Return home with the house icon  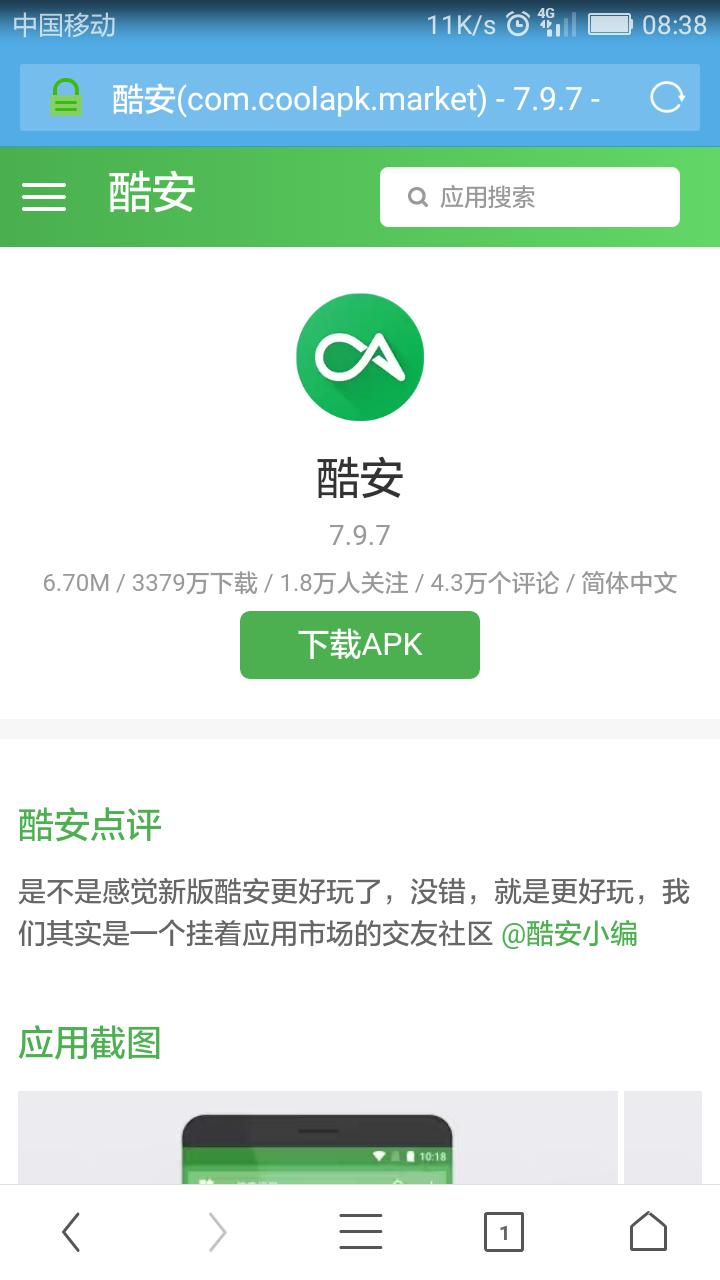(x=649, y=1232)
